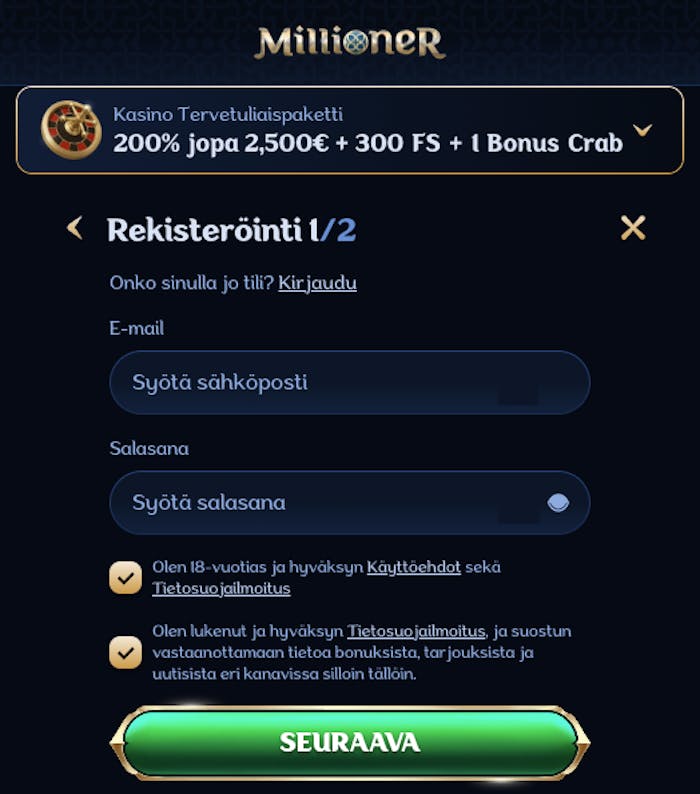700x794 pixels.
Task: Expand the Kasino Tervetuliaispaketti banner
Action: (x=643, y=130)
